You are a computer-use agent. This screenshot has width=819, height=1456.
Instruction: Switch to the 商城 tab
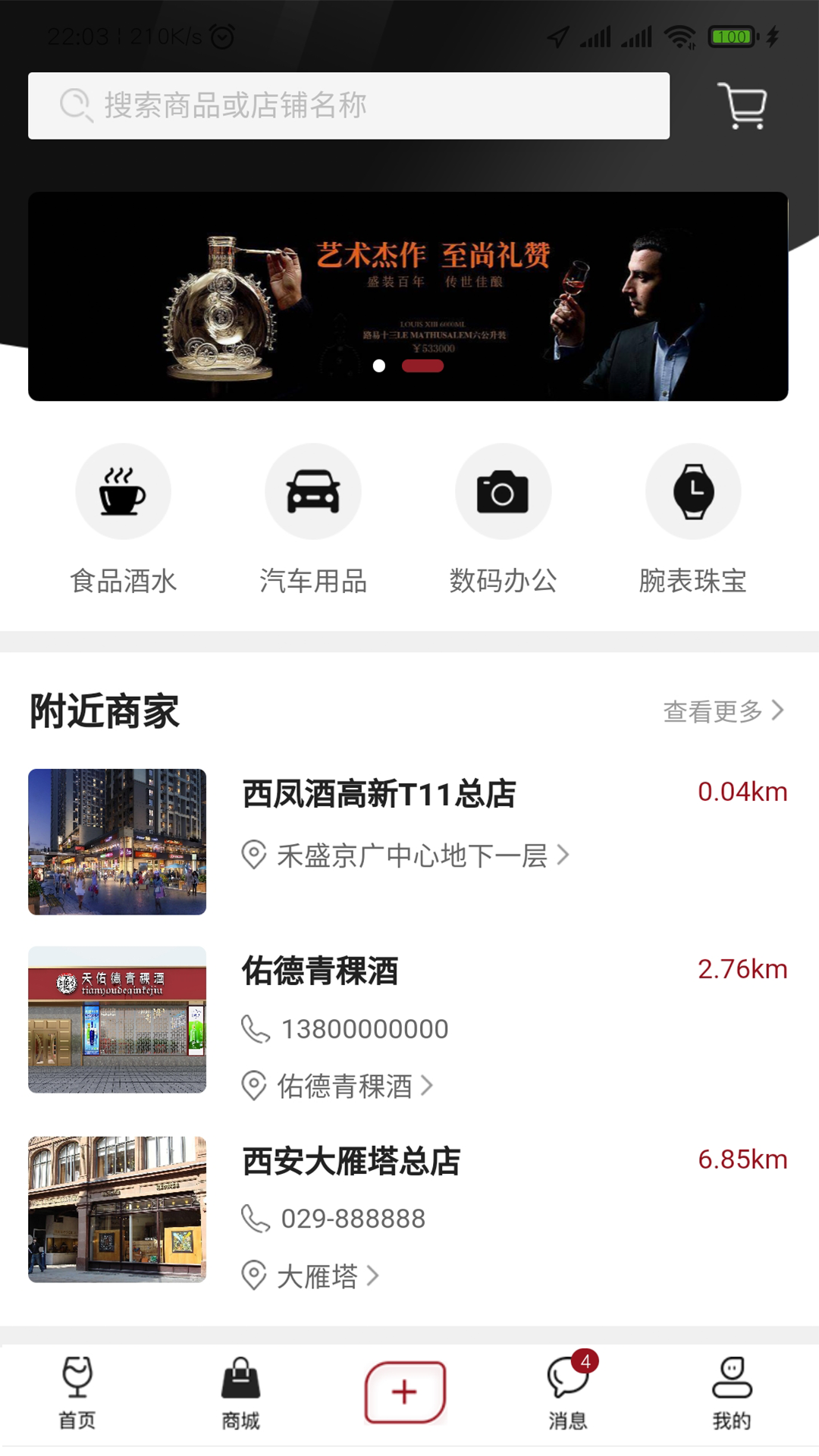[240, 1394]
